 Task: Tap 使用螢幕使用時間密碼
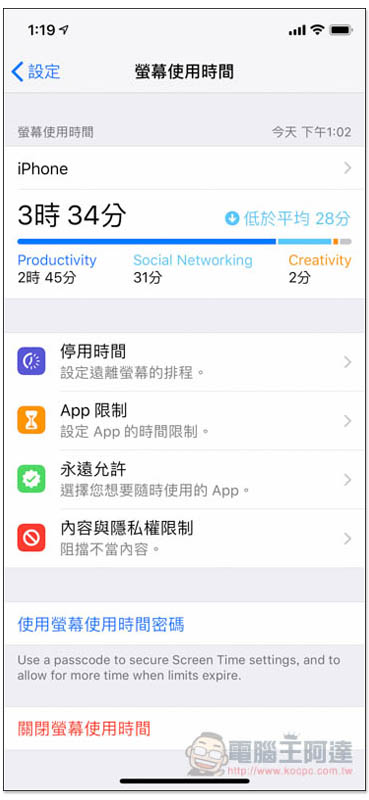click(184, 624)
